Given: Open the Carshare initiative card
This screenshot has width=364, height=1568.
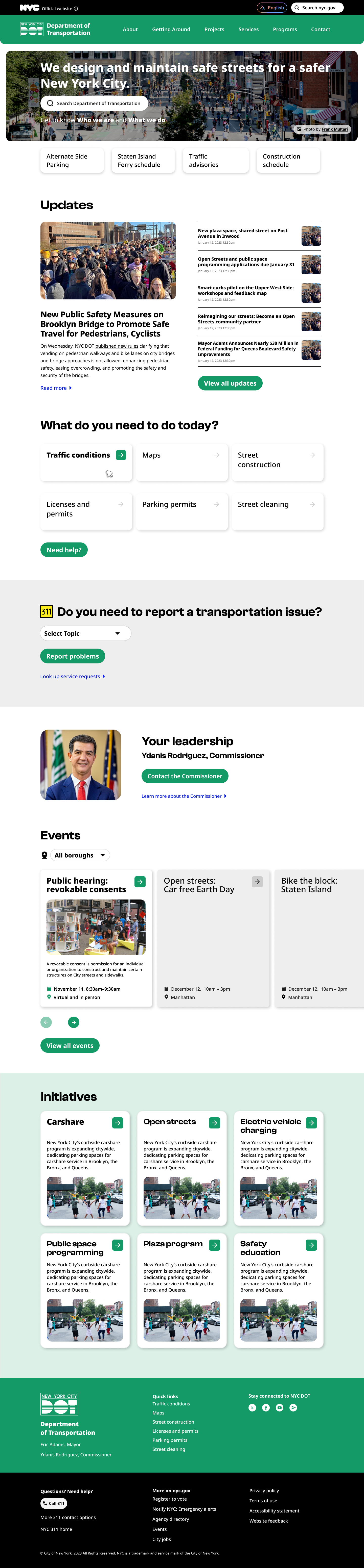Looking at the screenshot, I should 85,1169.
